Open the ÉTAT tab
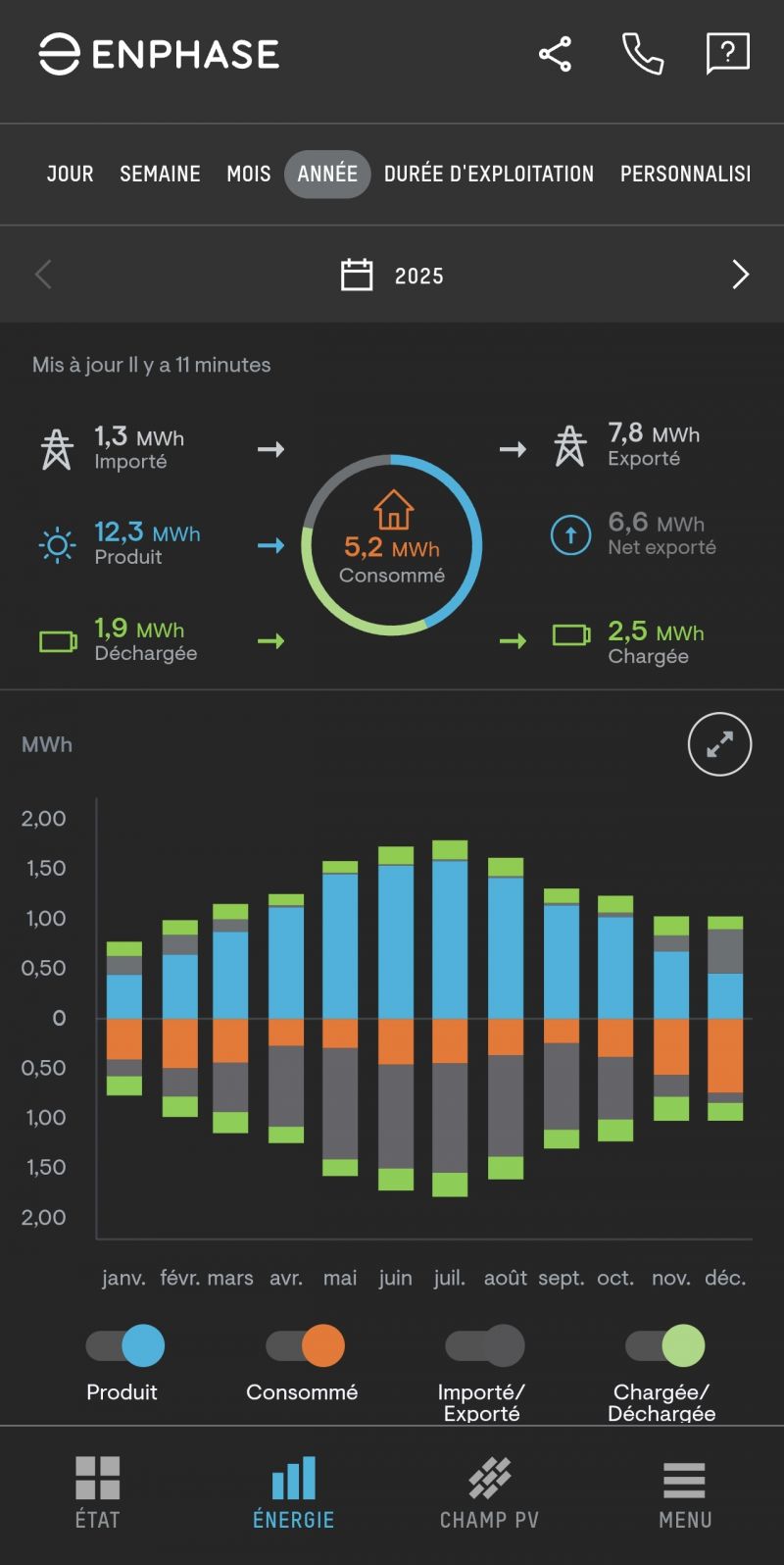This screenshot has width=784, height=1565. [98, 1492]
